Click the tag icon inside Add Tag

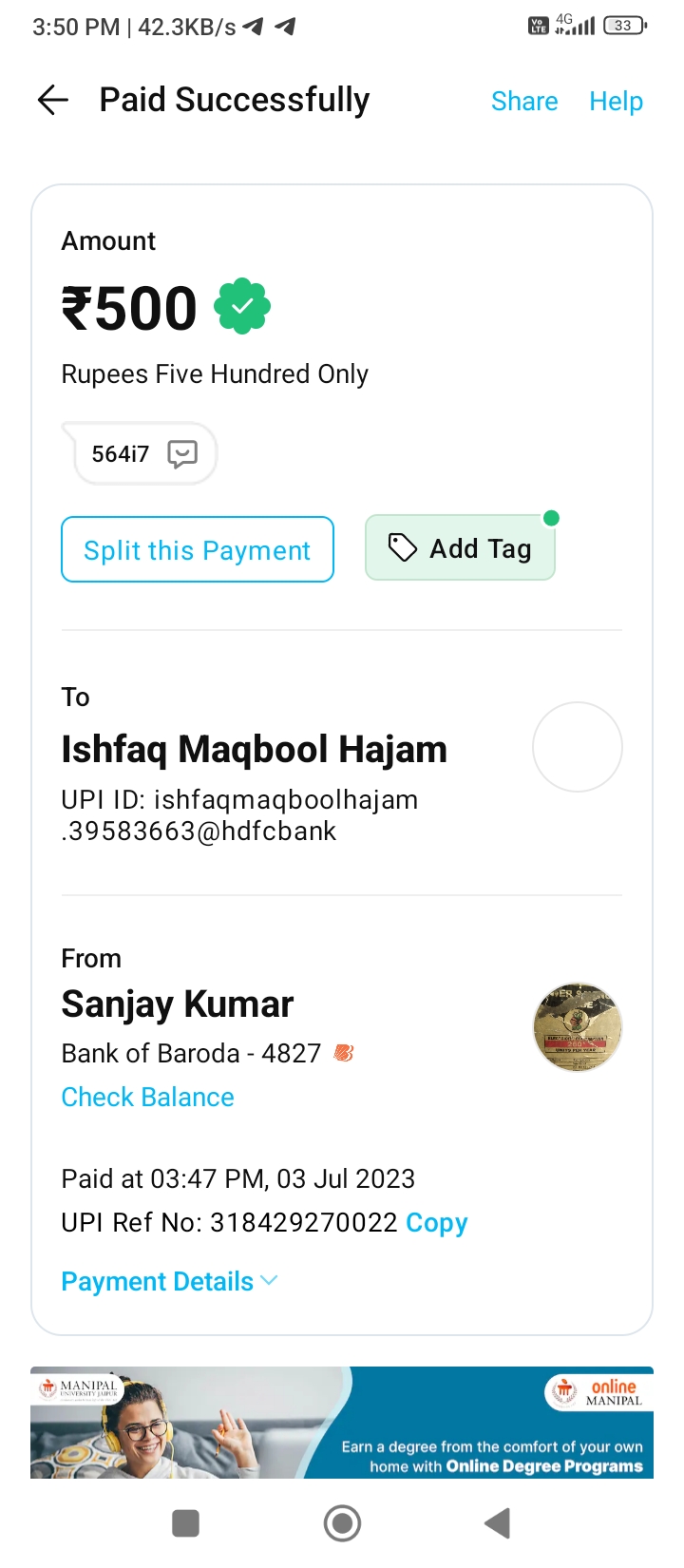click(402, 547)
